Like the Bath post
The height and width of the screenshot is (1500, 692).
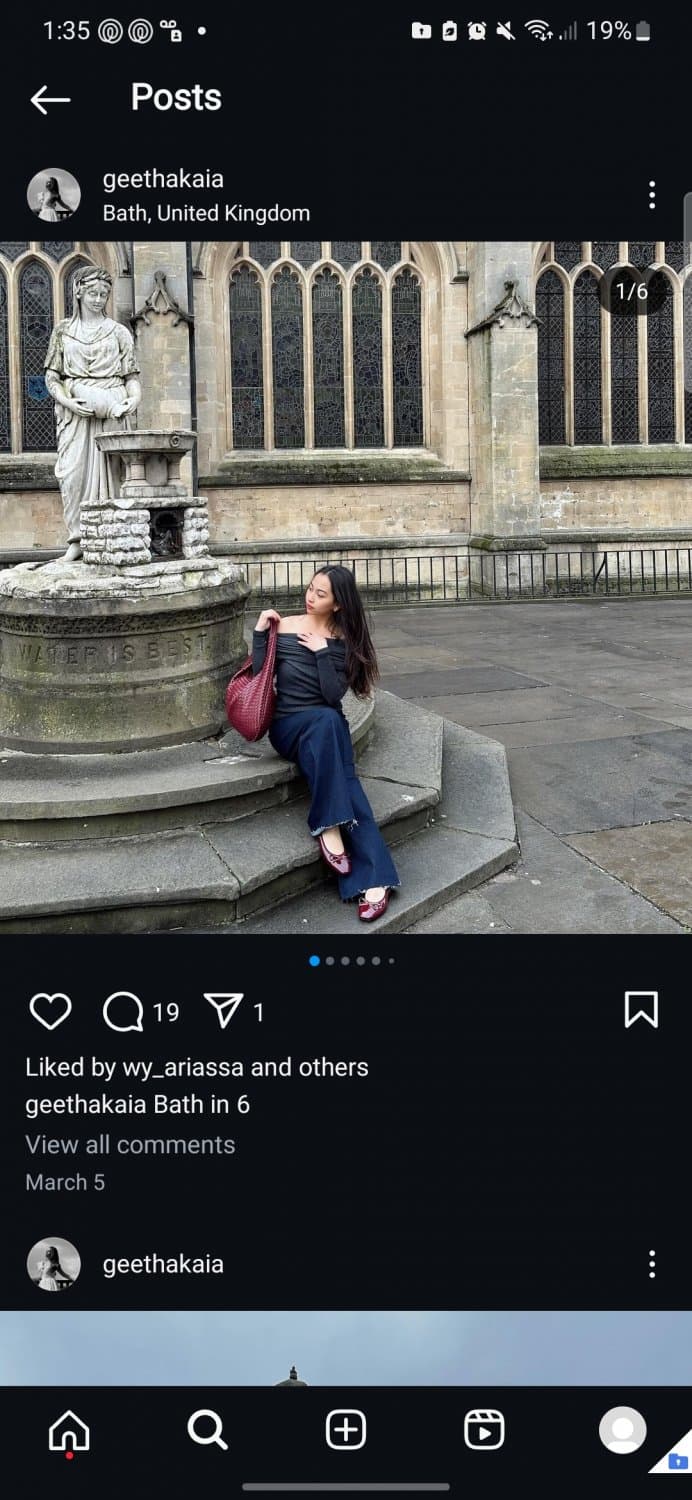point(50,1011)
